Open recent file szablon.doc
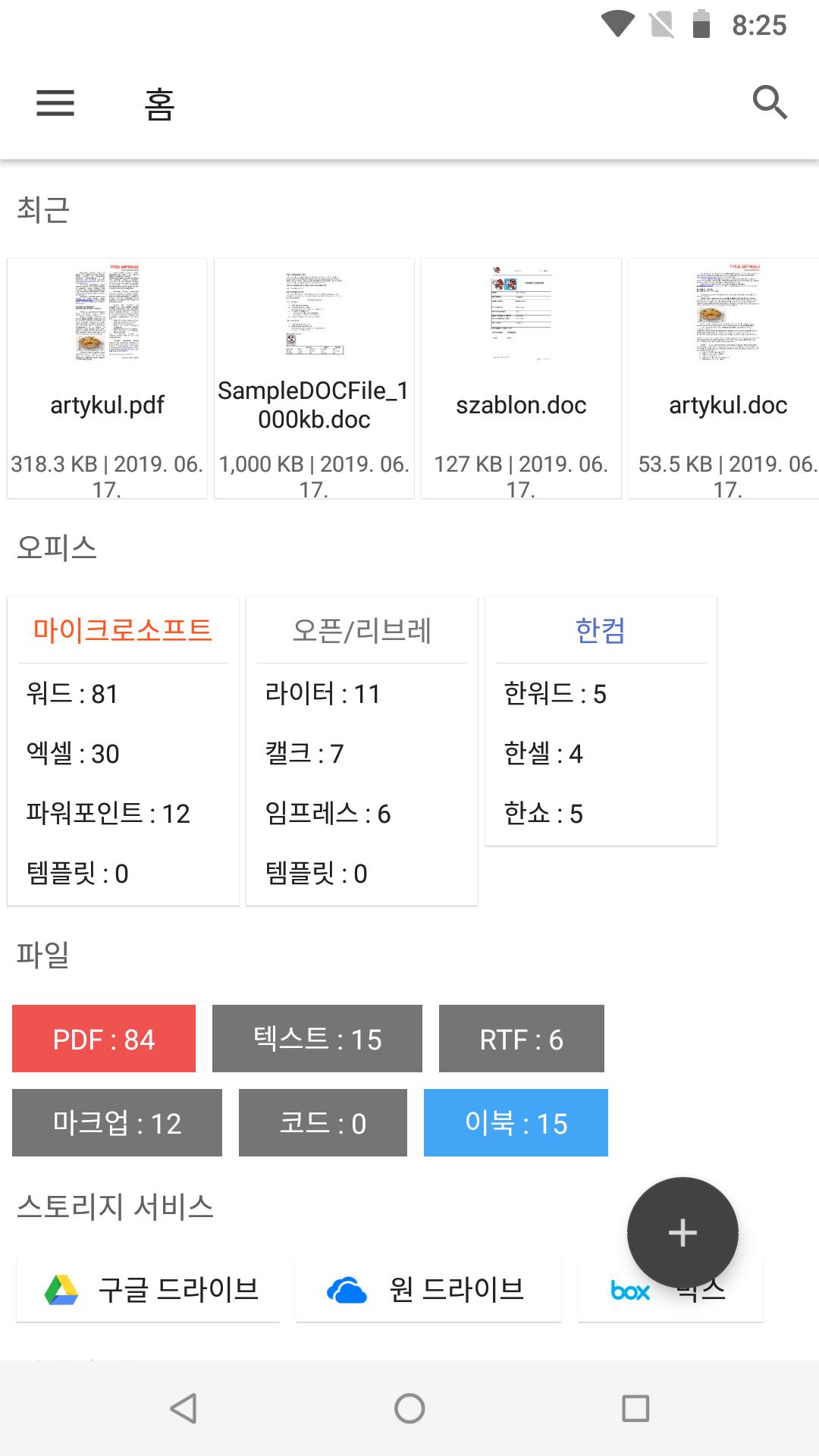This screenshot has height=1456, width=819. point(521,378)
